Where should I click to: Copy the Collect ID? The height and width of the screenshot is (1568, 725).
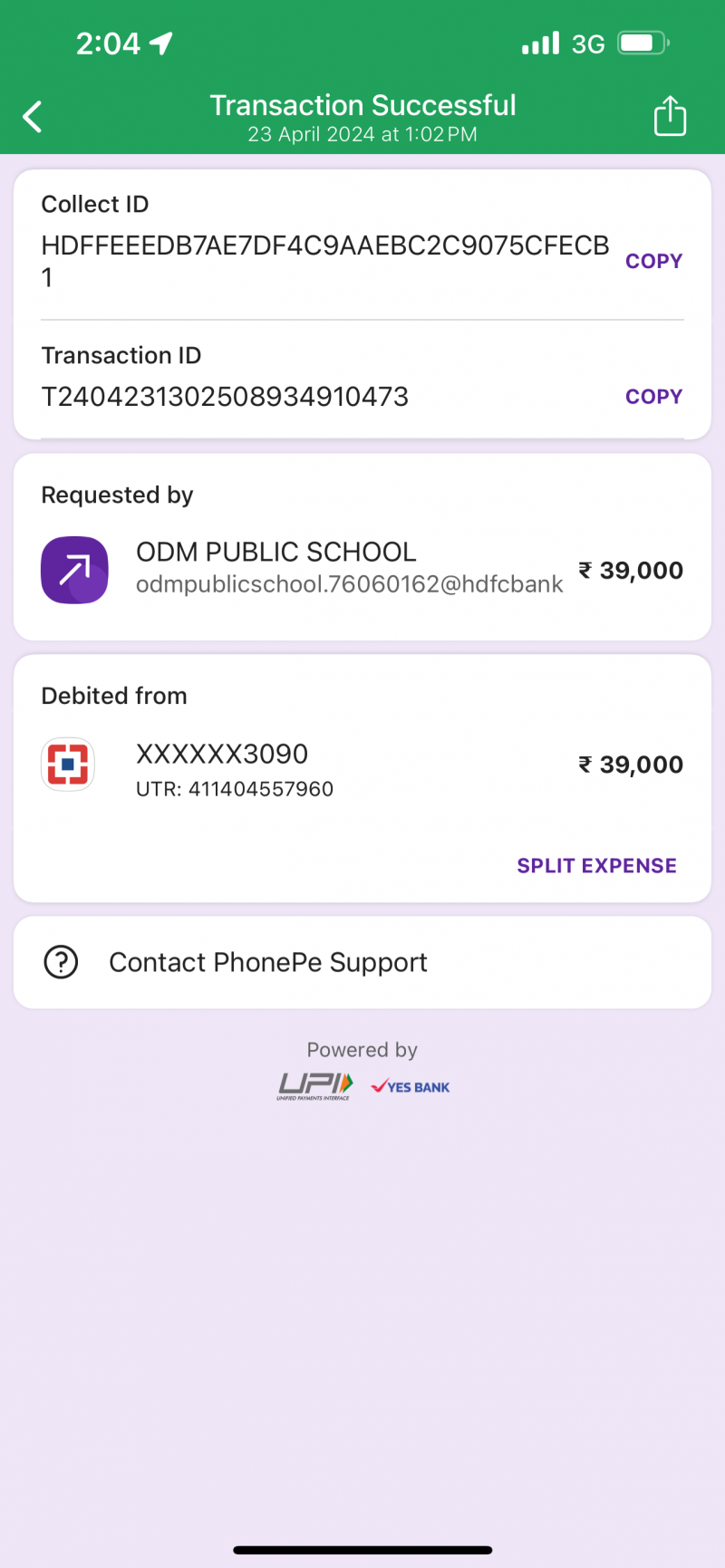(653, 261)
